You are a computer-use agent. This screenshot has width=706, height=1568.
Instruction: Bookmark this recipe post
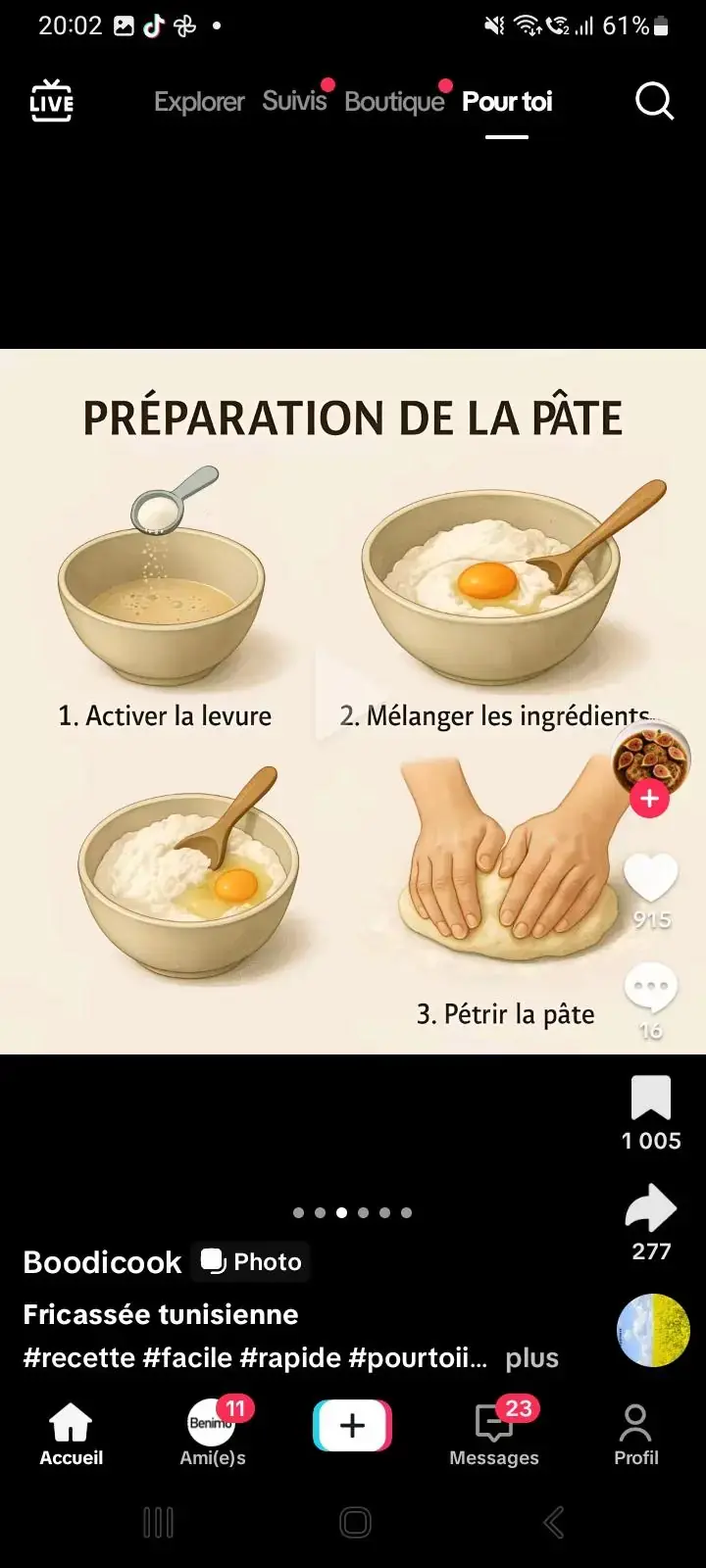pyautogui.click(x=651, y=1098)
